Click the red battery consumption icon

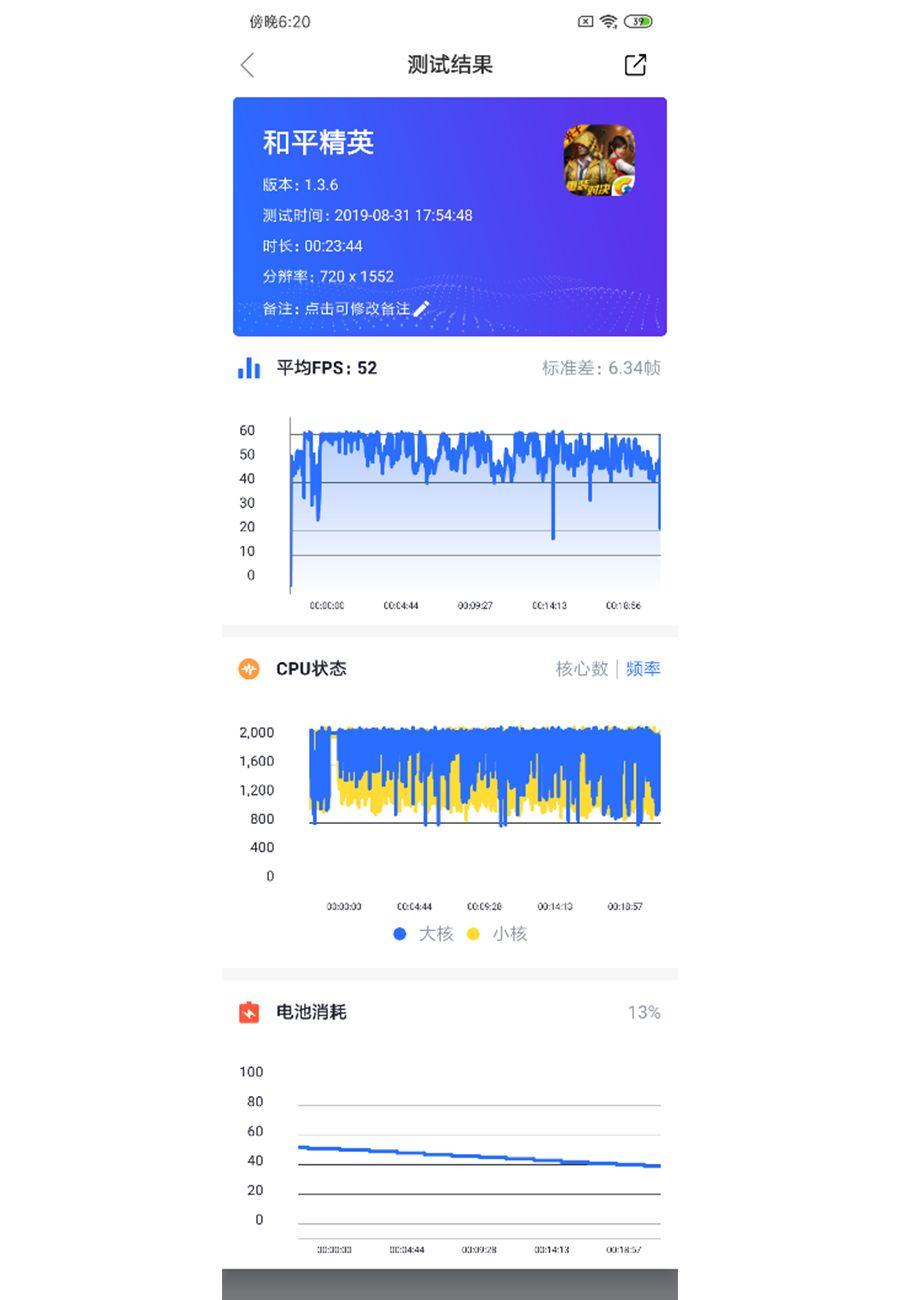pyautogui.click(x=248, y=1012)
